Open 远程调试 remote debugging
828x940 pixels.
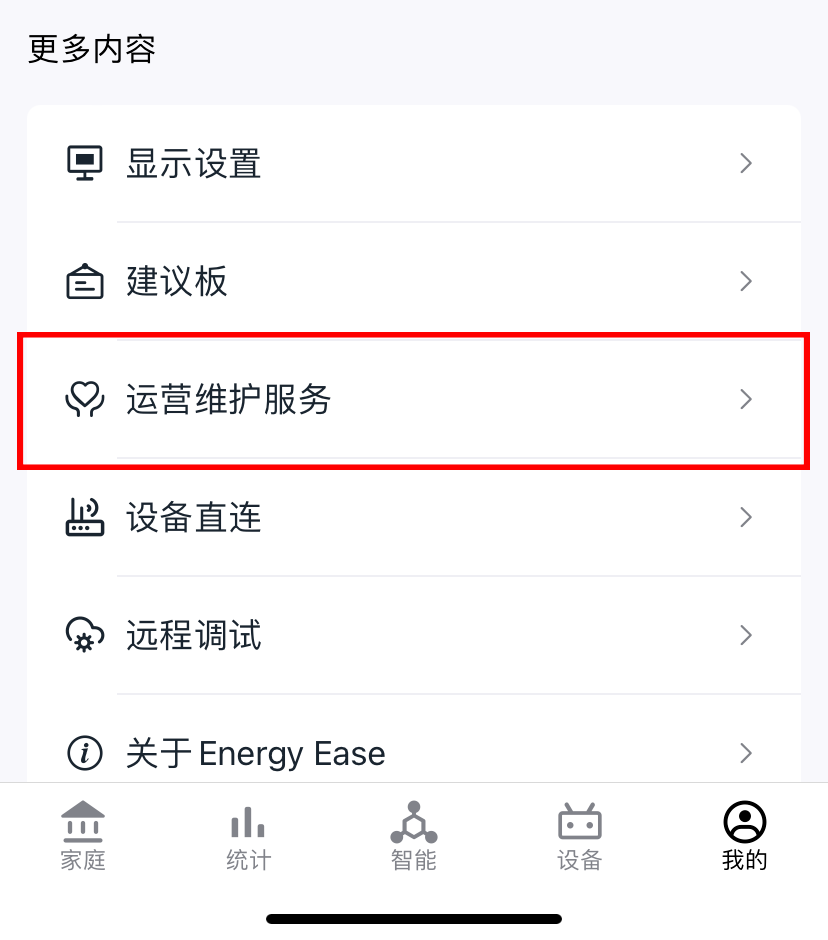tap(413, 636)
